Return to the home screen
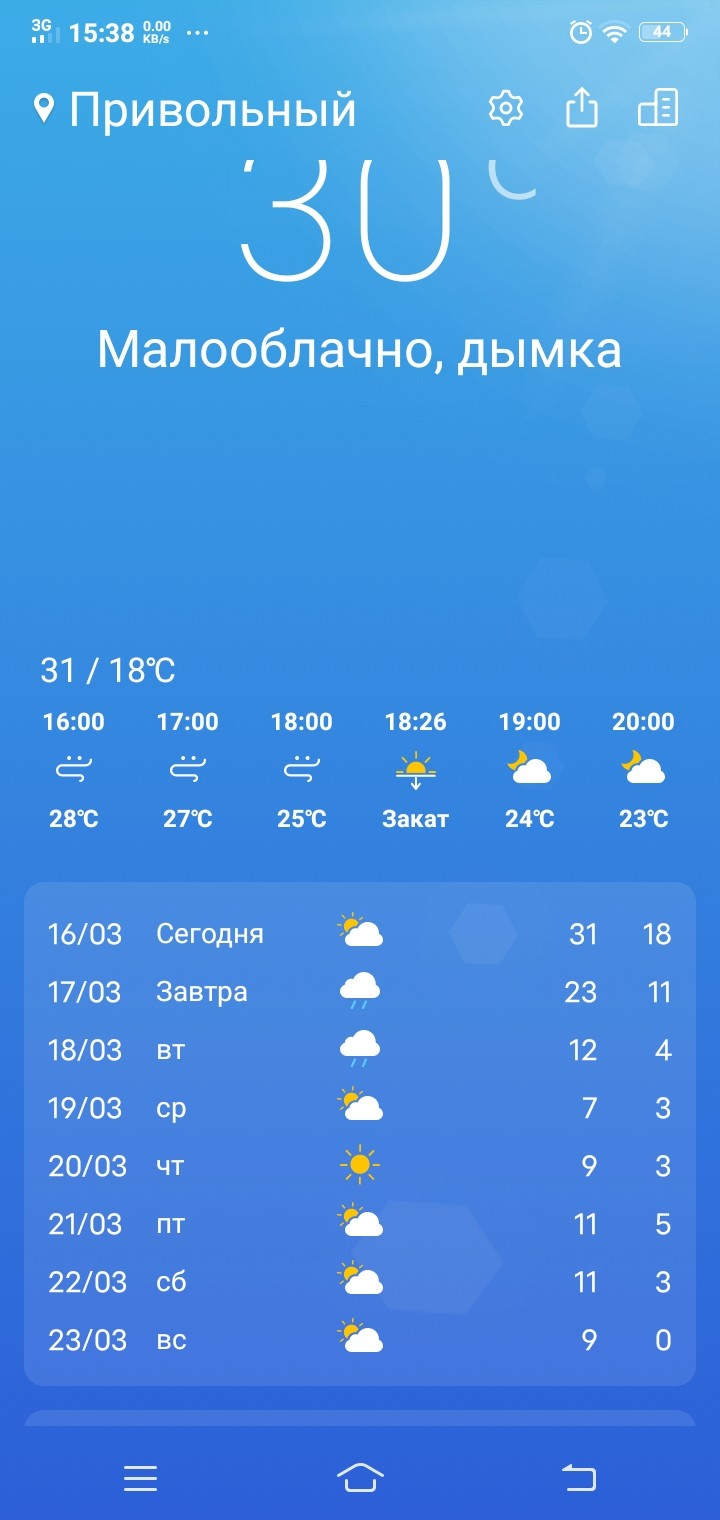720x1520 pixels. [360, 1477]
